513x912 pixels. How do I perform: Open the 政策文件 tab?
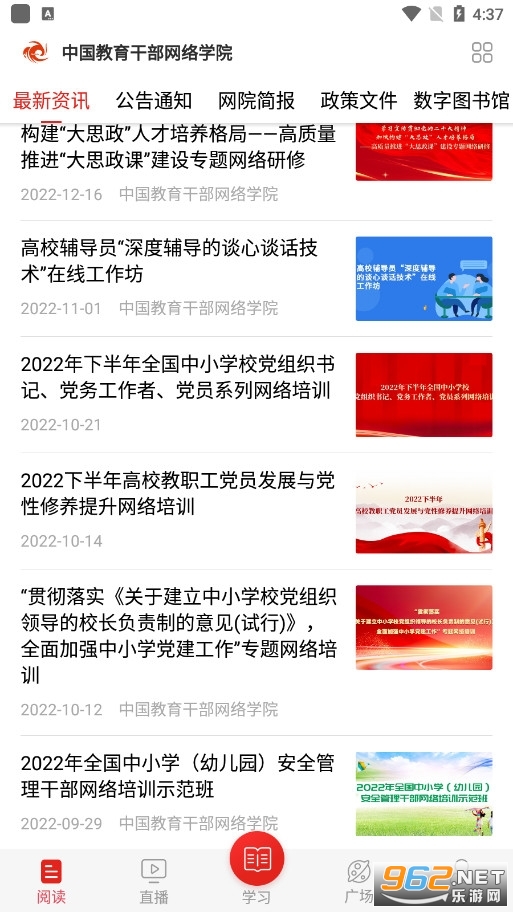[358, 101]
